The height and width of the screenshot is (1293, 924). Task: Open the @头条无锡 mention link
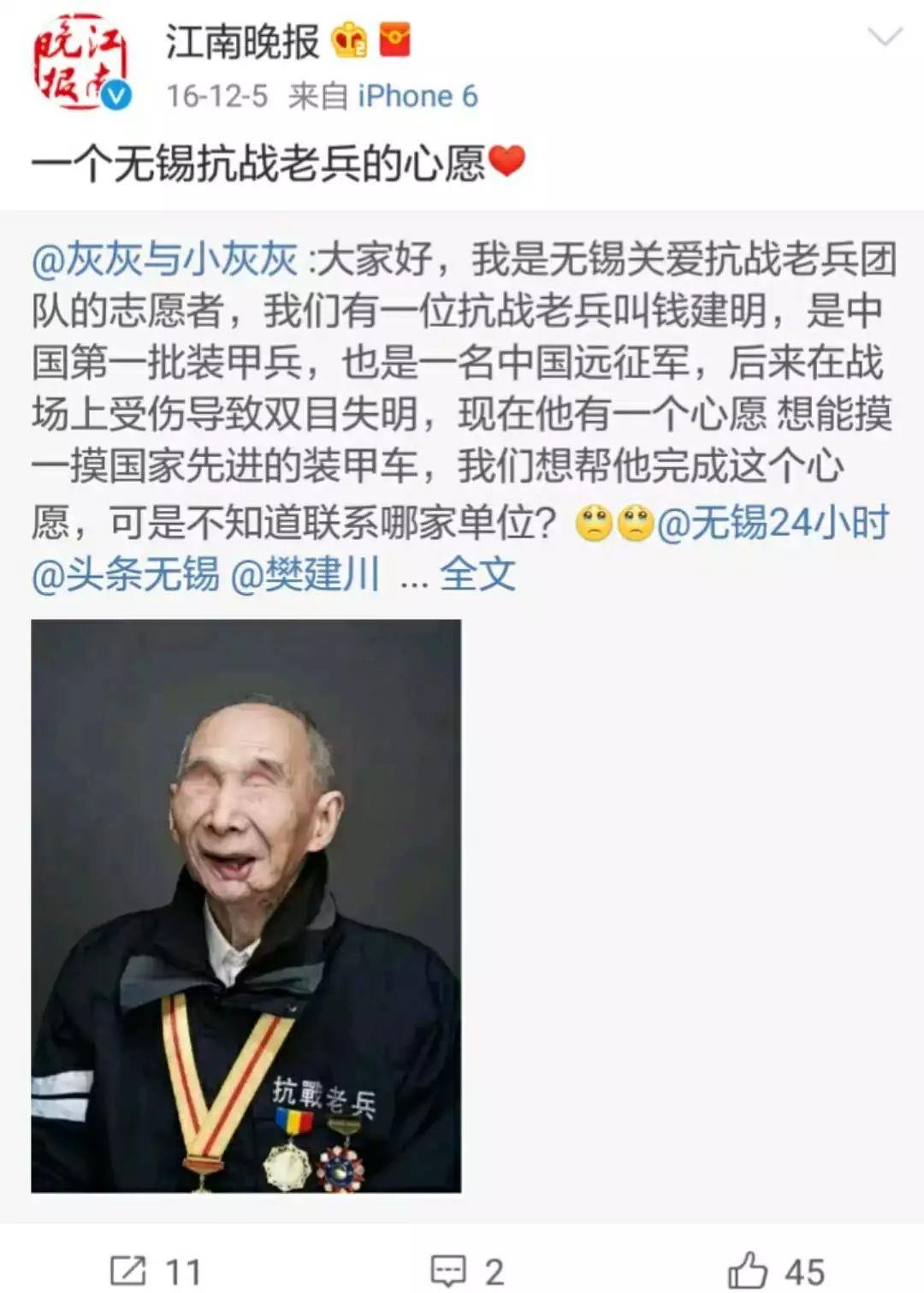point(125,574)
